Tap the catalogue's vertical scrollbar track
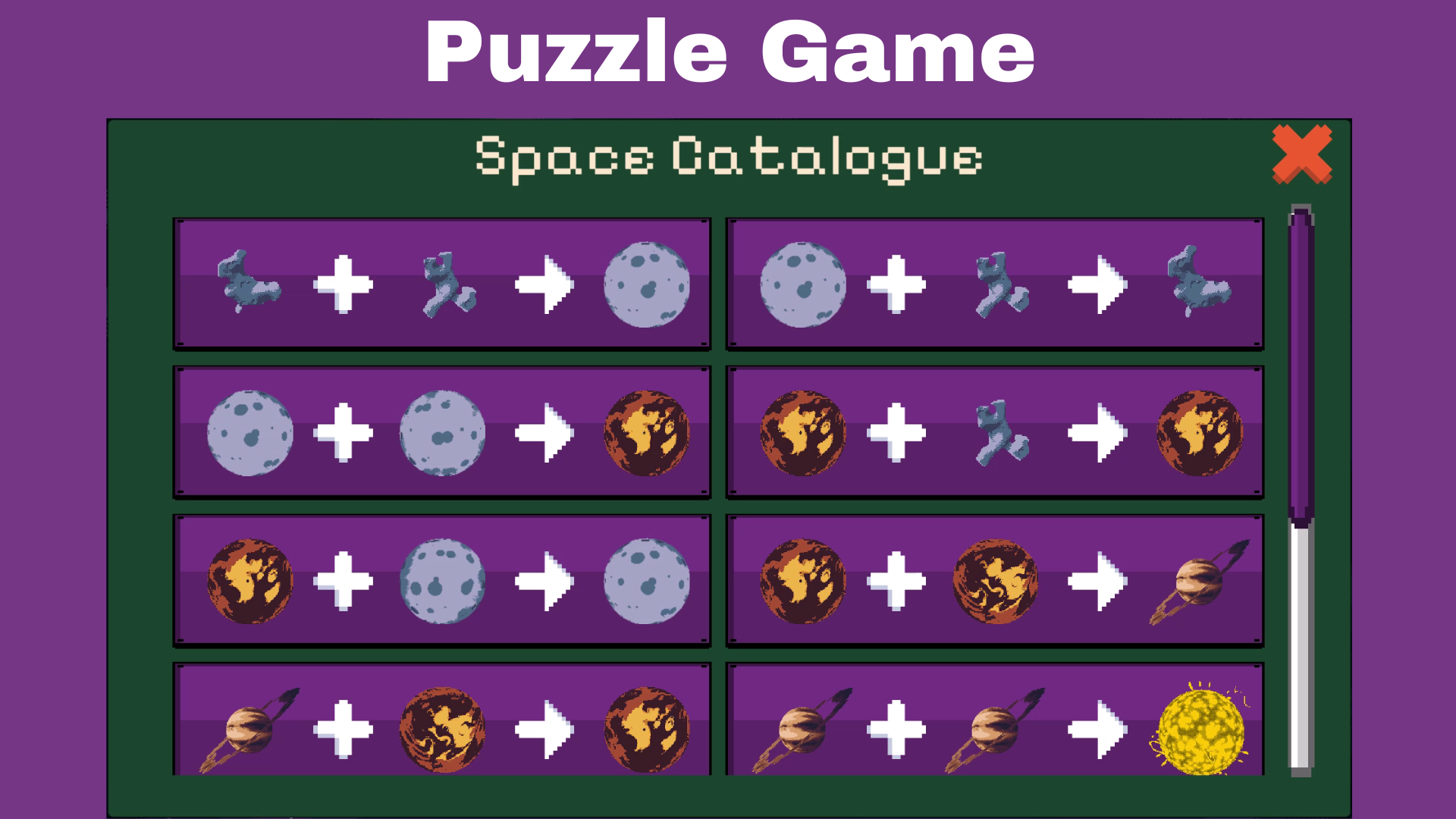Viewport: 1456px width, 819px height. 1301,645
